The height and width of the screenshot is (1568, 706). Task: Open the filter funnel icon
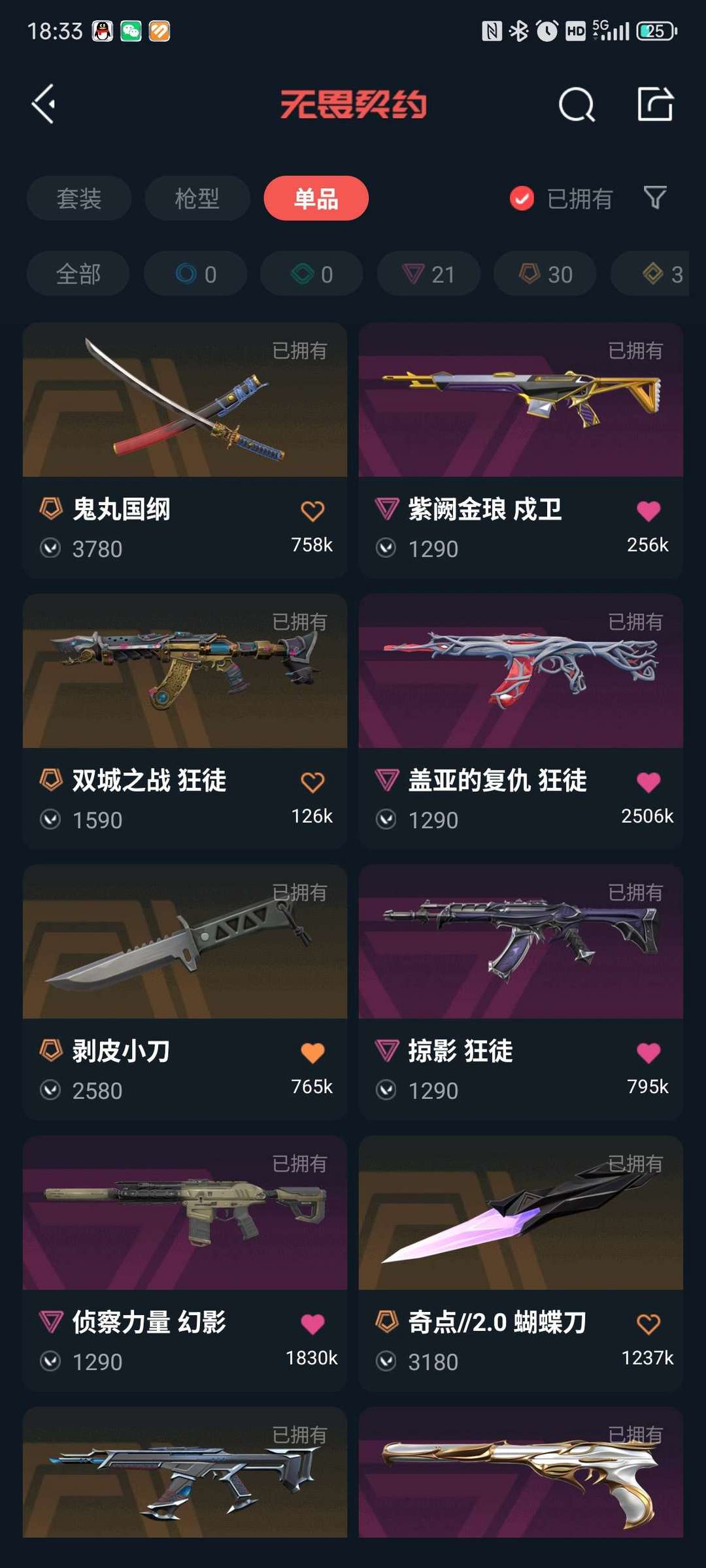655,197
